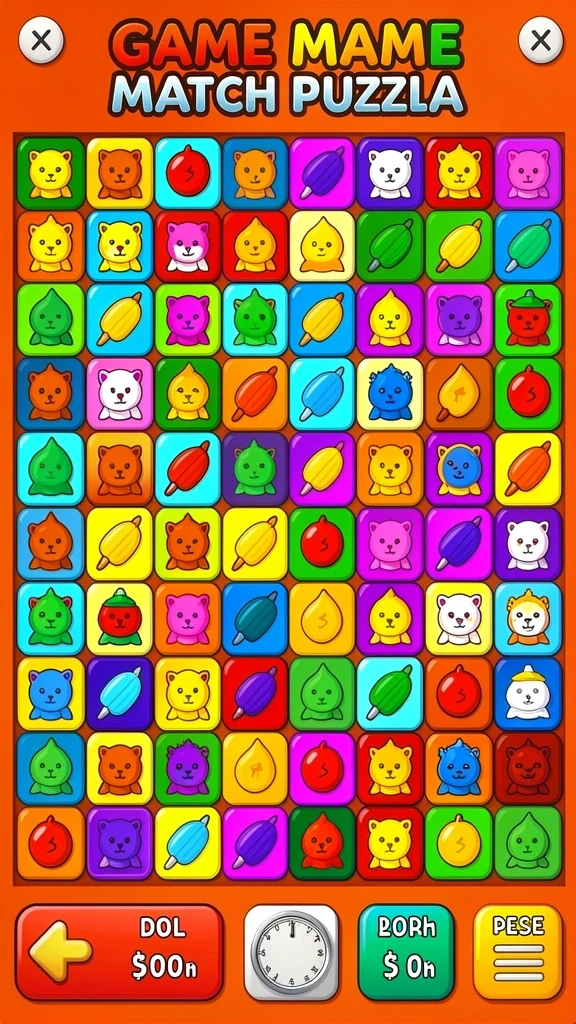Viewport: 576px width, 1024px height.
Task: Go back with the DOL arrow button
Action: point(120,952)
